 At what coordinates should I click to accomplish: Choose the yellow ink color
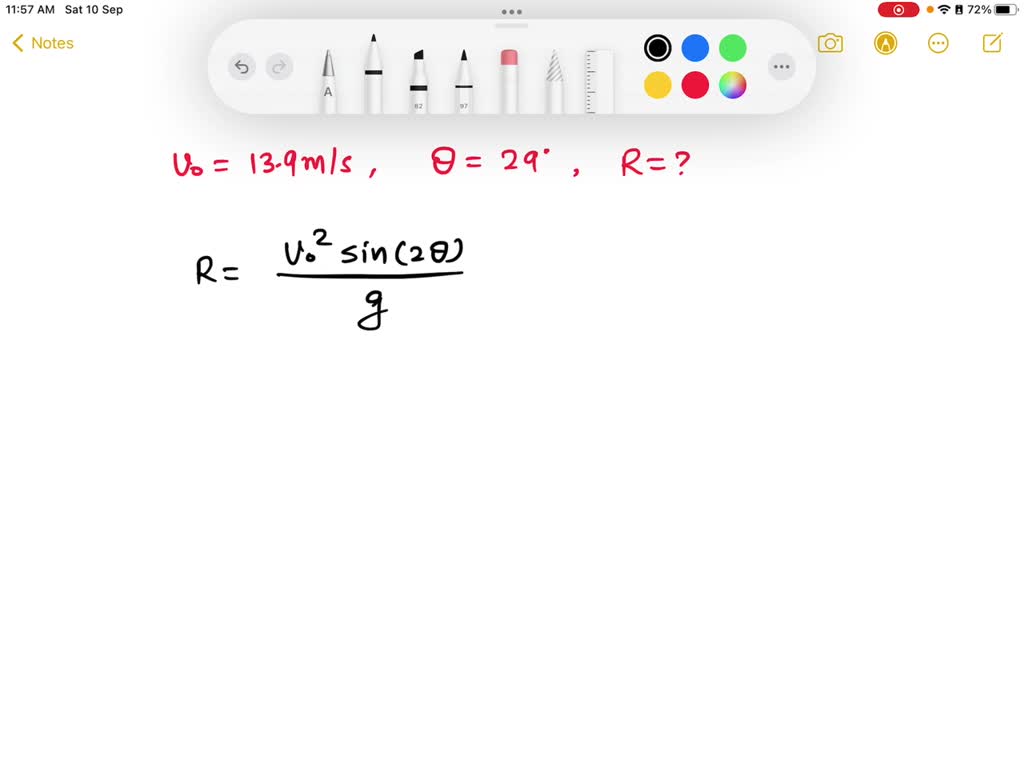pyautogui.click(x=657, y=85)
